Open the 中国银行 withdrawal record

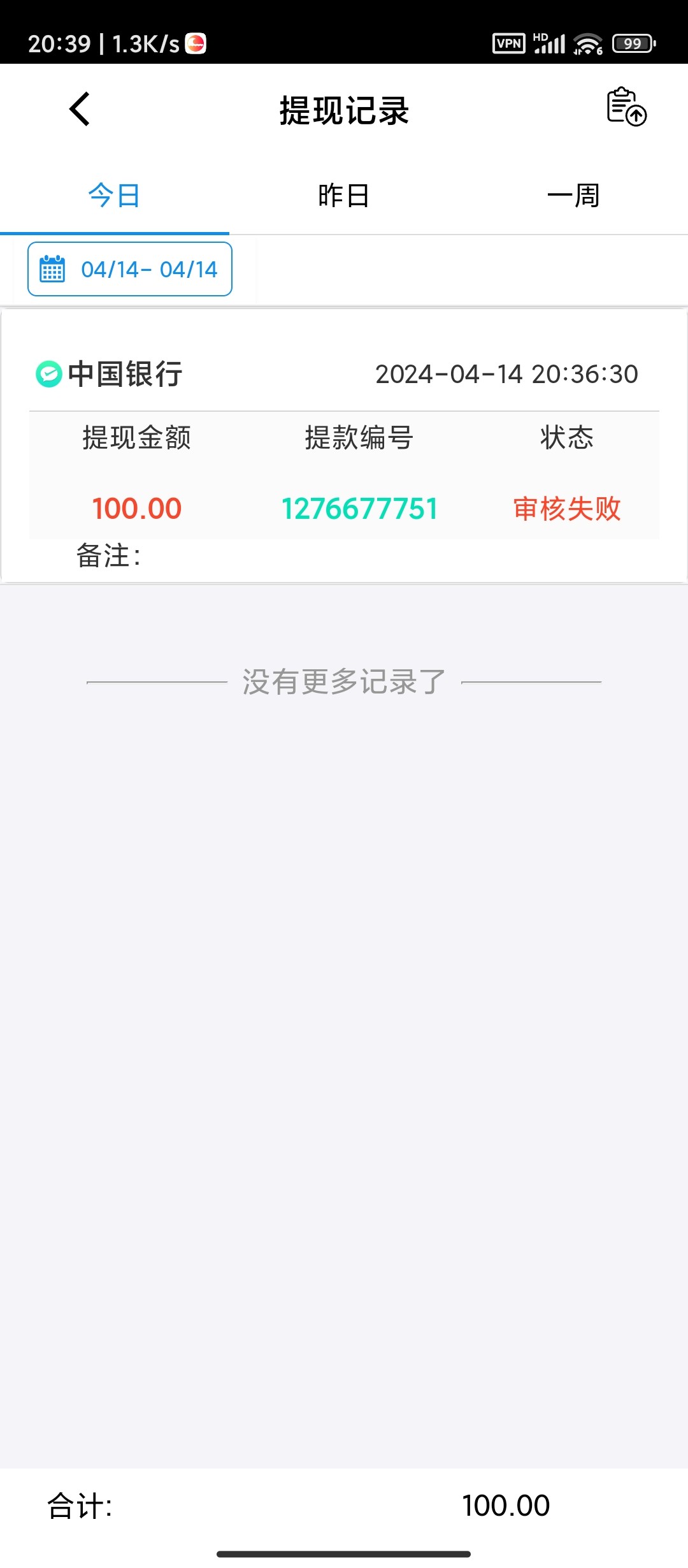tap(344, 446)
